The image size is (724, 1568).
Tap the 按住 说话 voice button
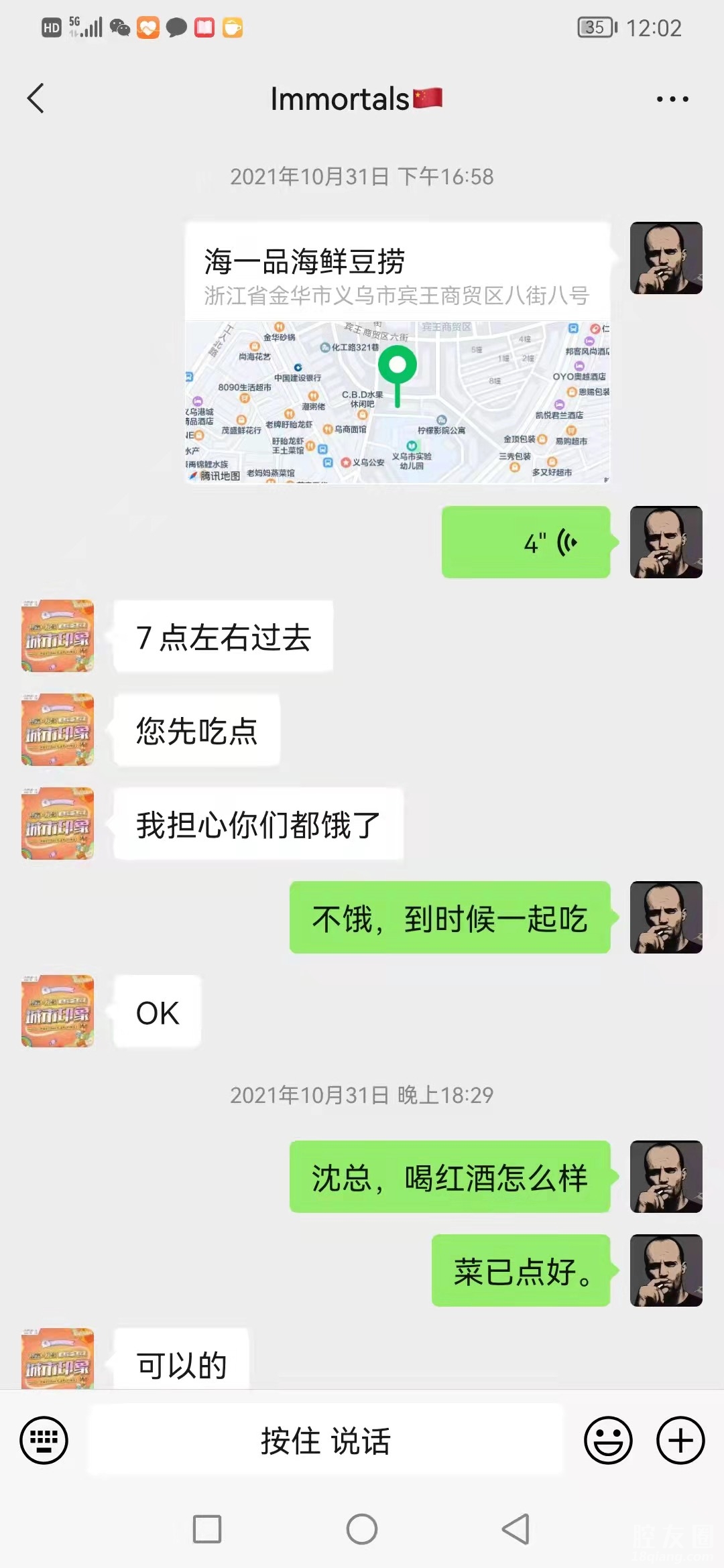coord(326,1439)
